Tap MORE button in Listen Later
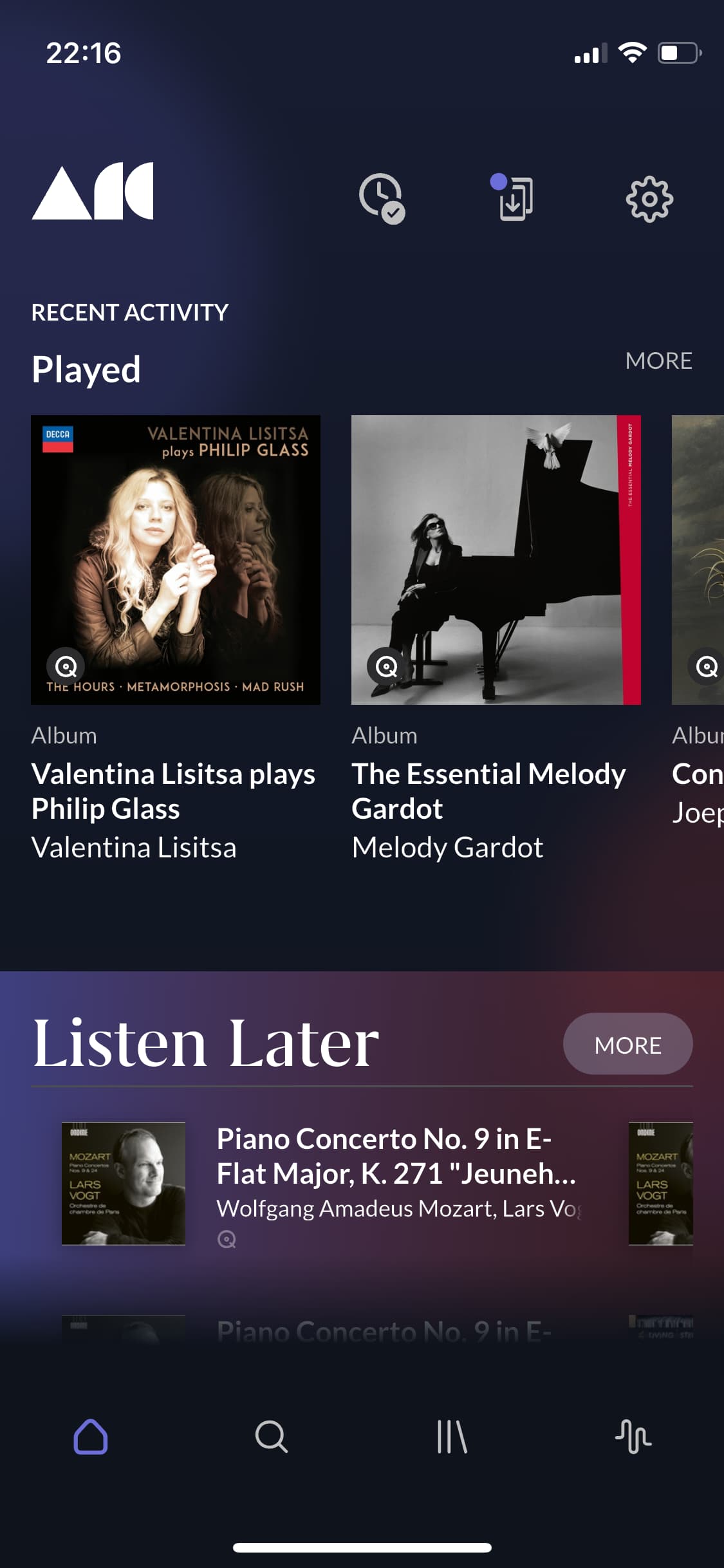This screenshot has width=724, height=1568. (x=627, y=1044)
